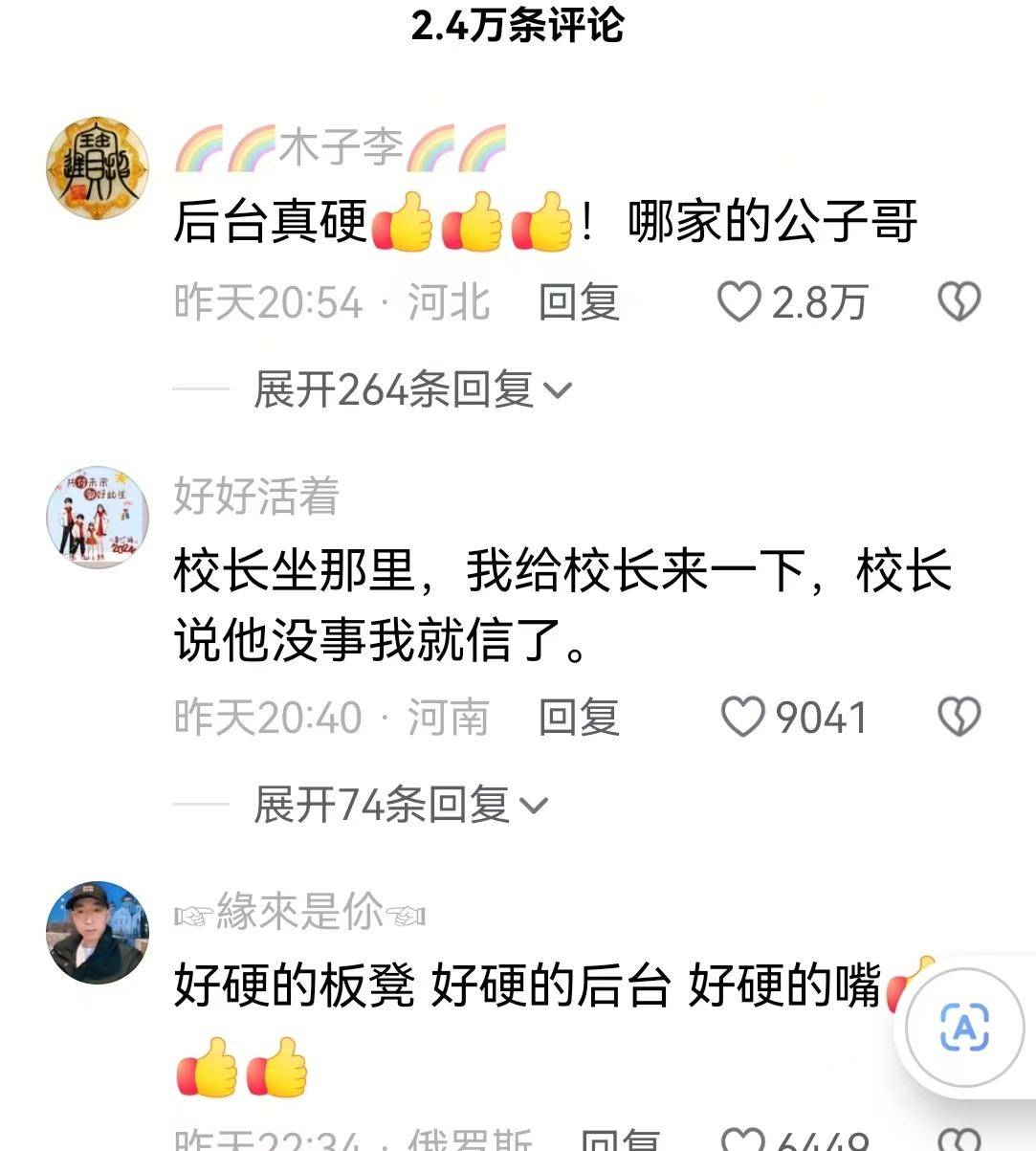Open 好好活着's profile avatar

pos(98,518)
